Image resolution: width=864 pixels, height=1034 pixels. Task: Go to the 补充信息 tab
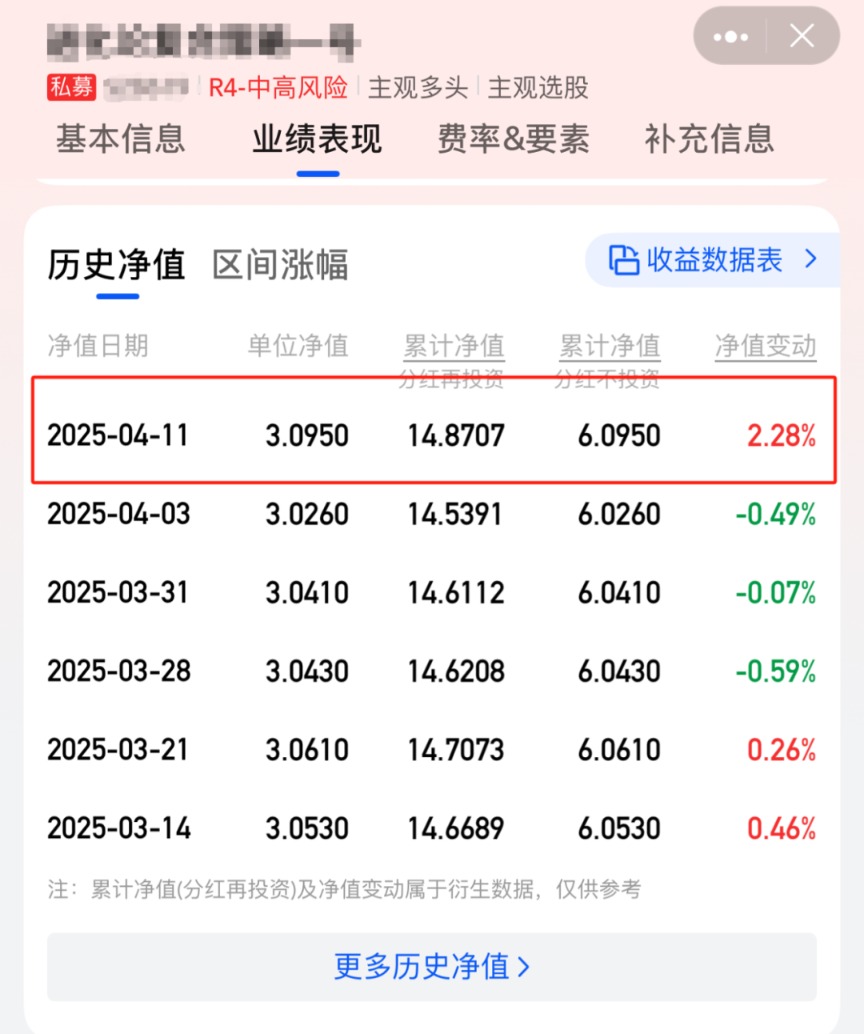(709, 138)
